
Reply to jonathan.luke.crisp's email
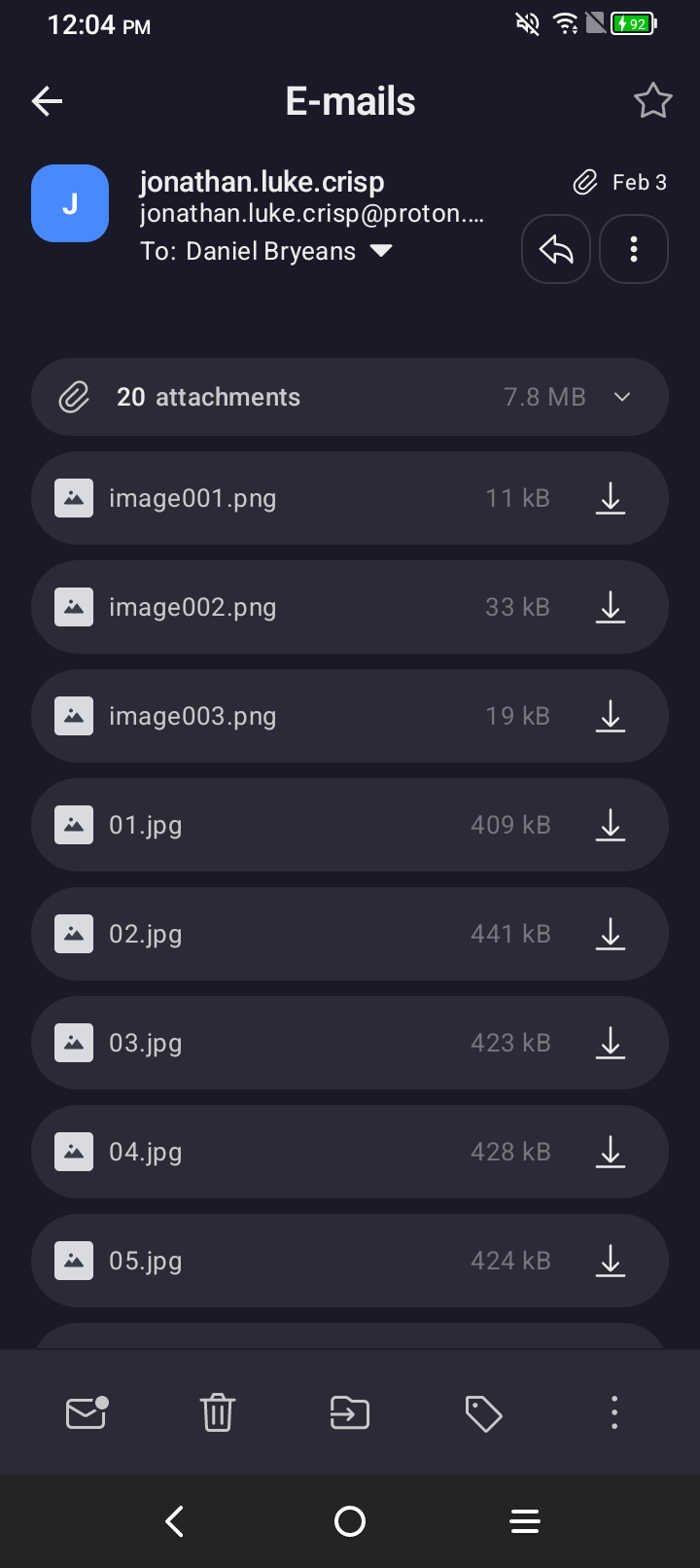[x=556, y=250]
